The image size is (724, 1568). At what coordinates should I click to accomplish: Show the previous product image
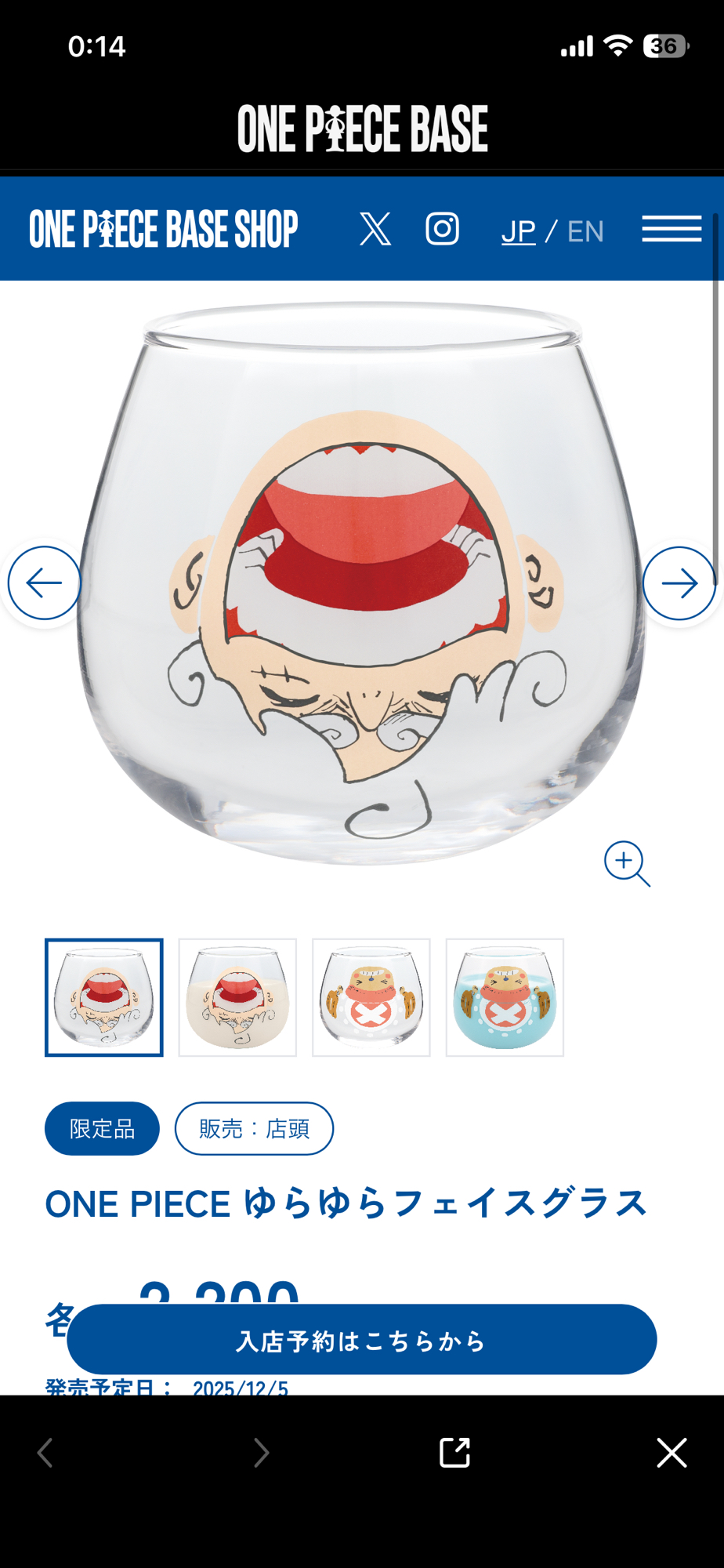coord(44,583)
